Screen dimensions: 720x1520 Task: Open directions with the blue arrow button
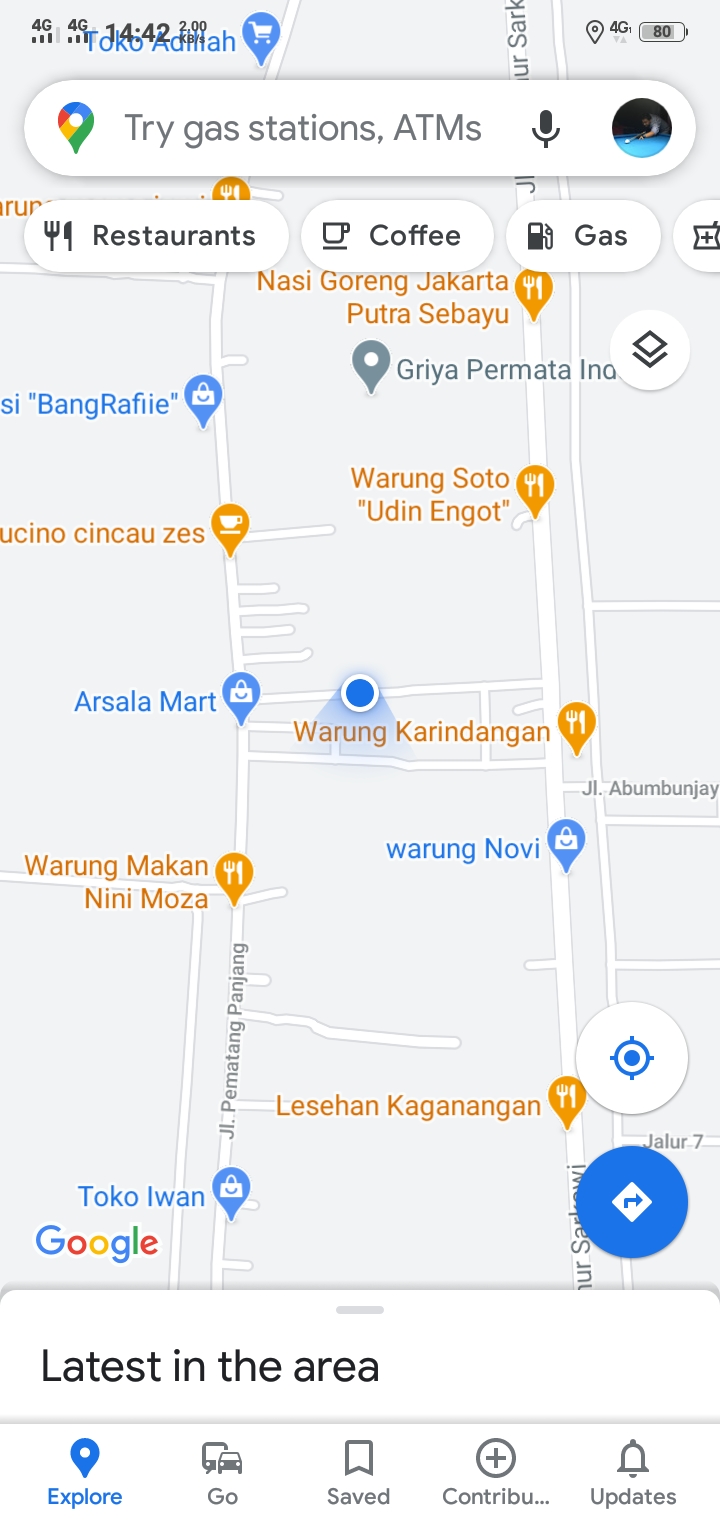(631, 1201)
